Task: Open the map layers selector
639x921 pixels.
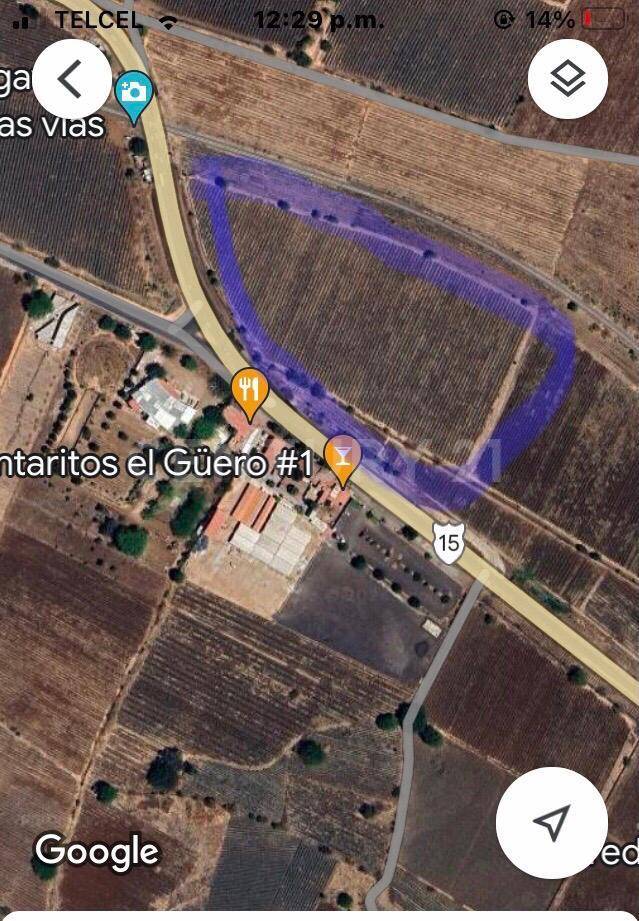Action: [x=567, y=79]
